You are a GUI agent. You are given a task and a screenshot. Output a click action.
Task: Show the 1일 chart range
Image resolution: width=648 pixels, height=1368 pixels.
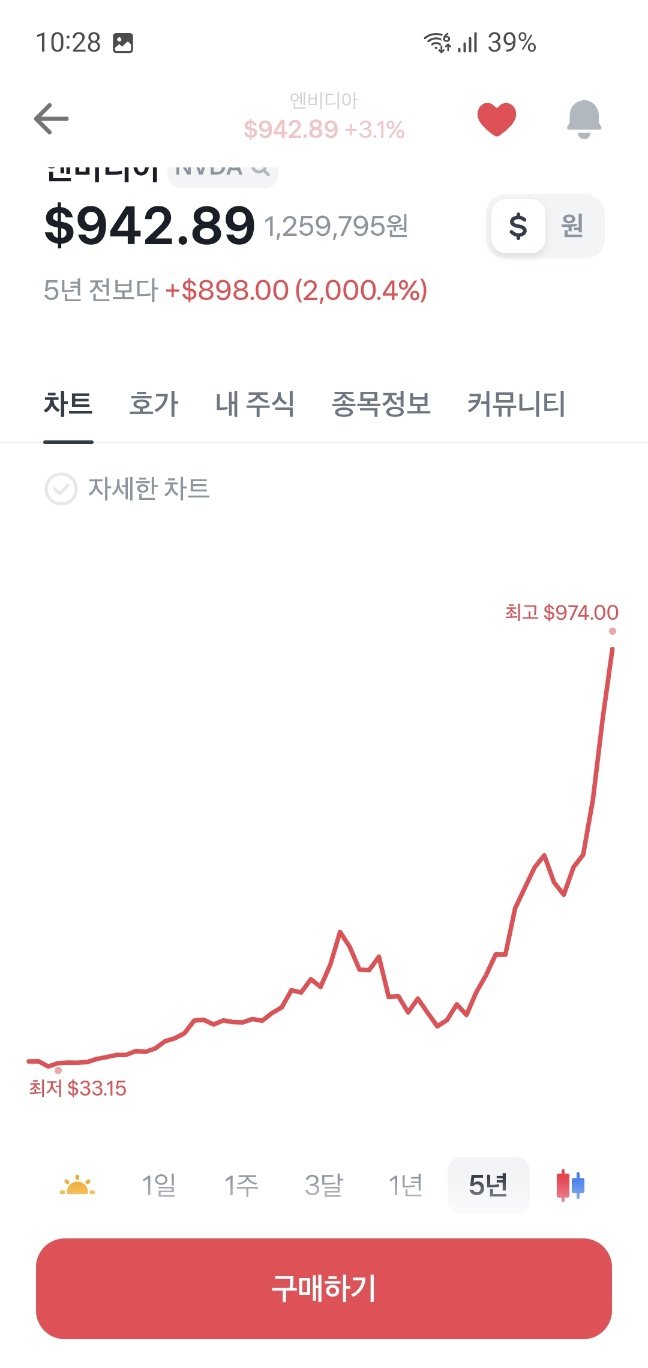[x=159, y=1186]
